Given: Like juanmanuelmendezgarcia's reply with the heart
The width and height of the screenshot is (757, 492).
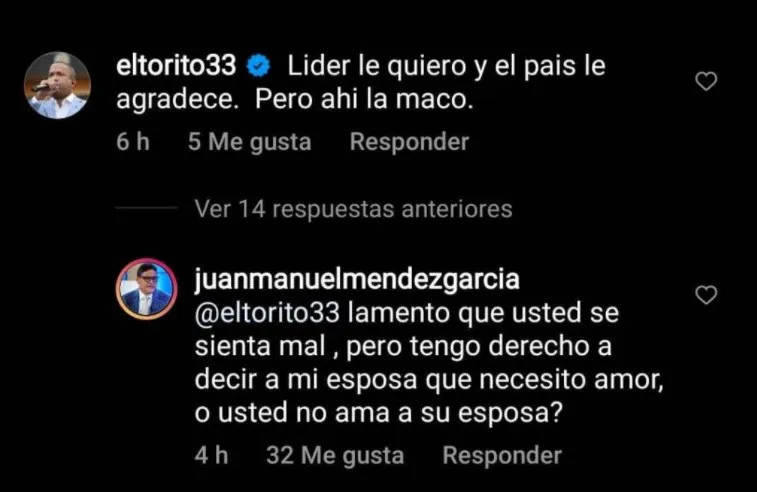Looking at the screenshot, I should click(706, 295).
